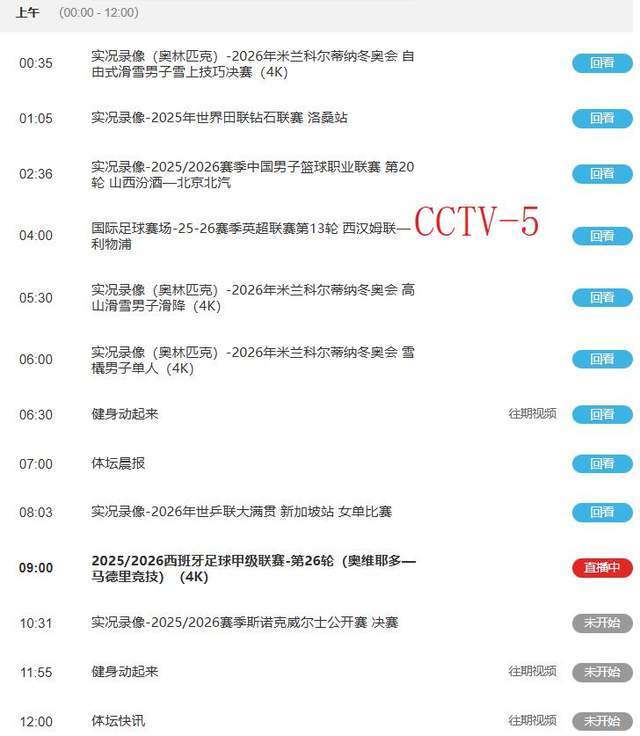640x736 pixels.
Task: Open 往期视频 for 11:55 健身动起来
Action: 532,671
